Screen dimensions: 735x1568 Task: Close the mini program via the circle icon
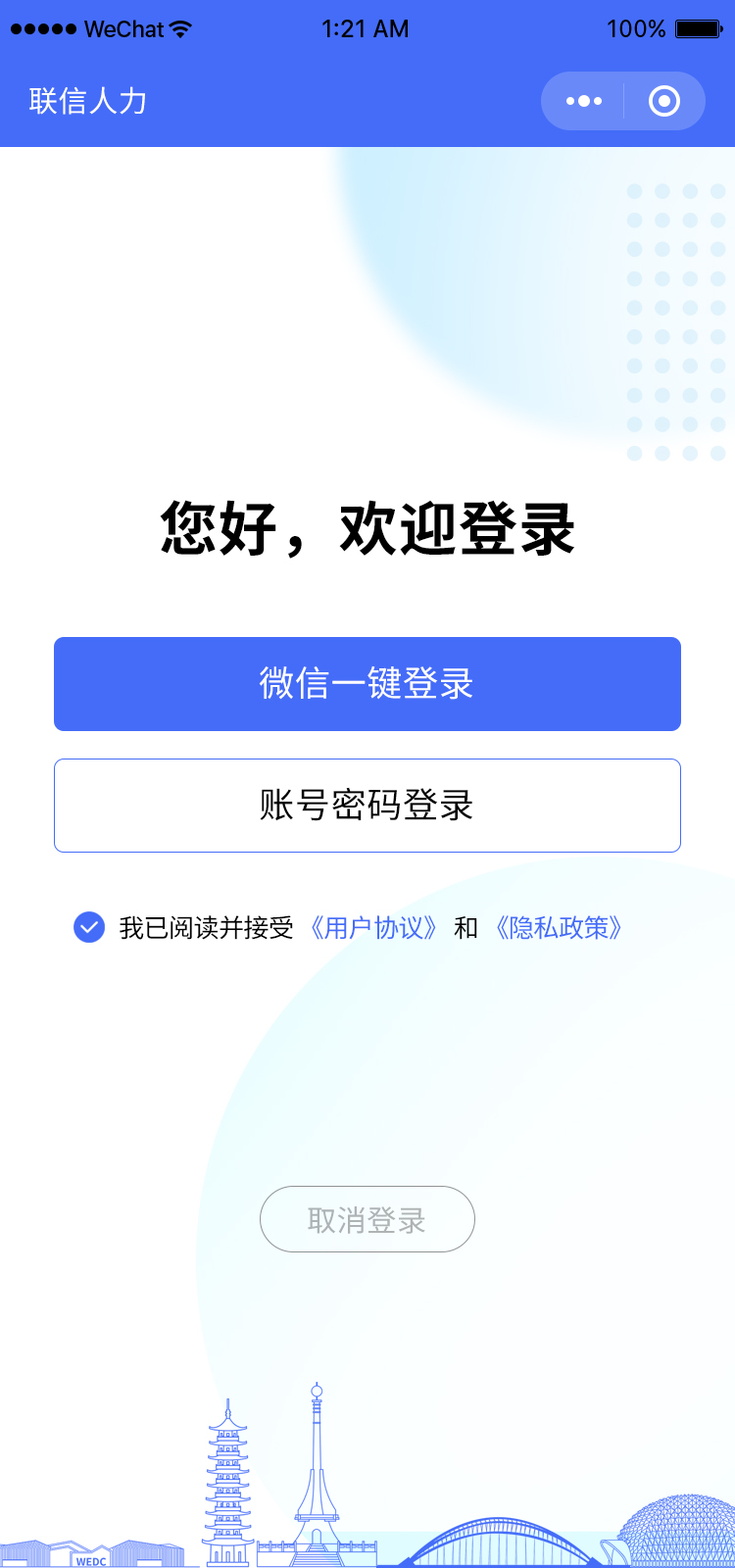(664, 101)
